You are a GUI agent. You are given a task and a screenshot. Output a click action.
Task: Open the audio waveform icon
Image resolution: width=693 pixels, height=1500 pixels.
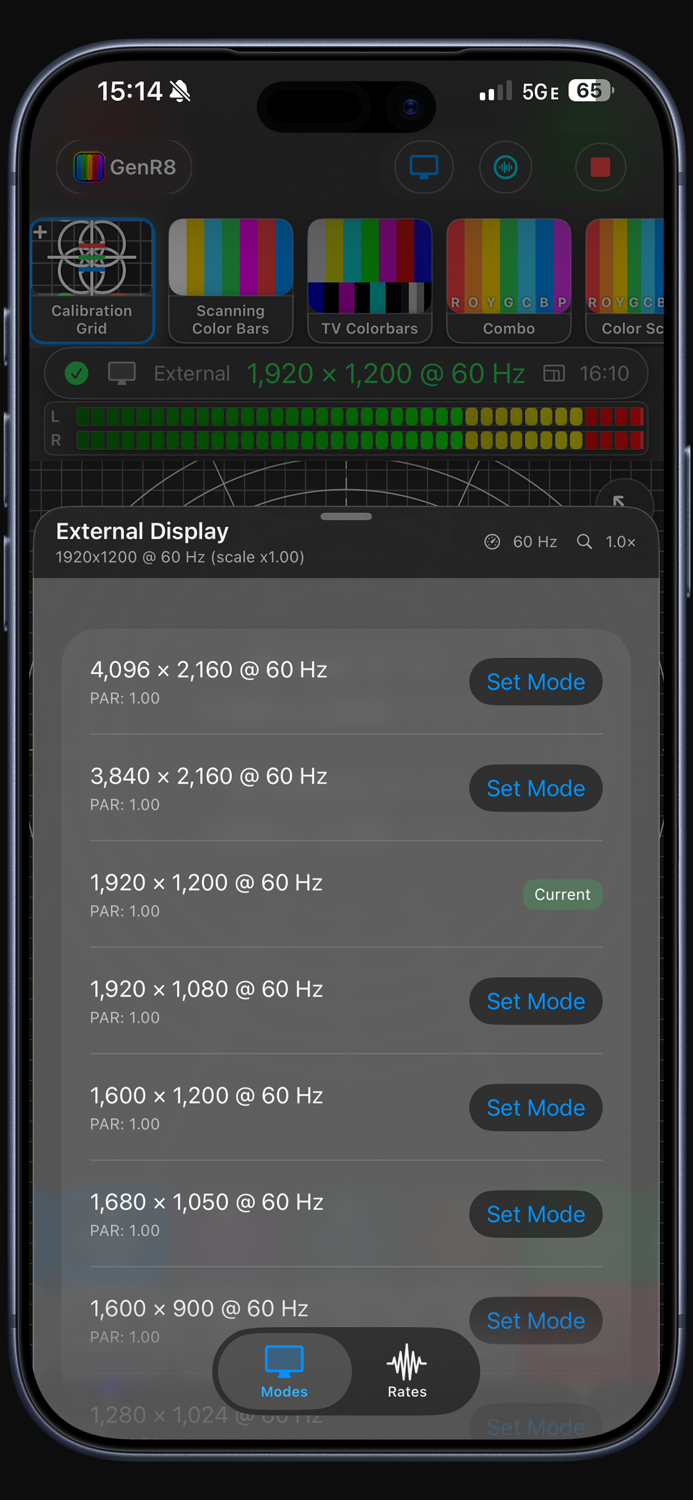pos(505,167)
